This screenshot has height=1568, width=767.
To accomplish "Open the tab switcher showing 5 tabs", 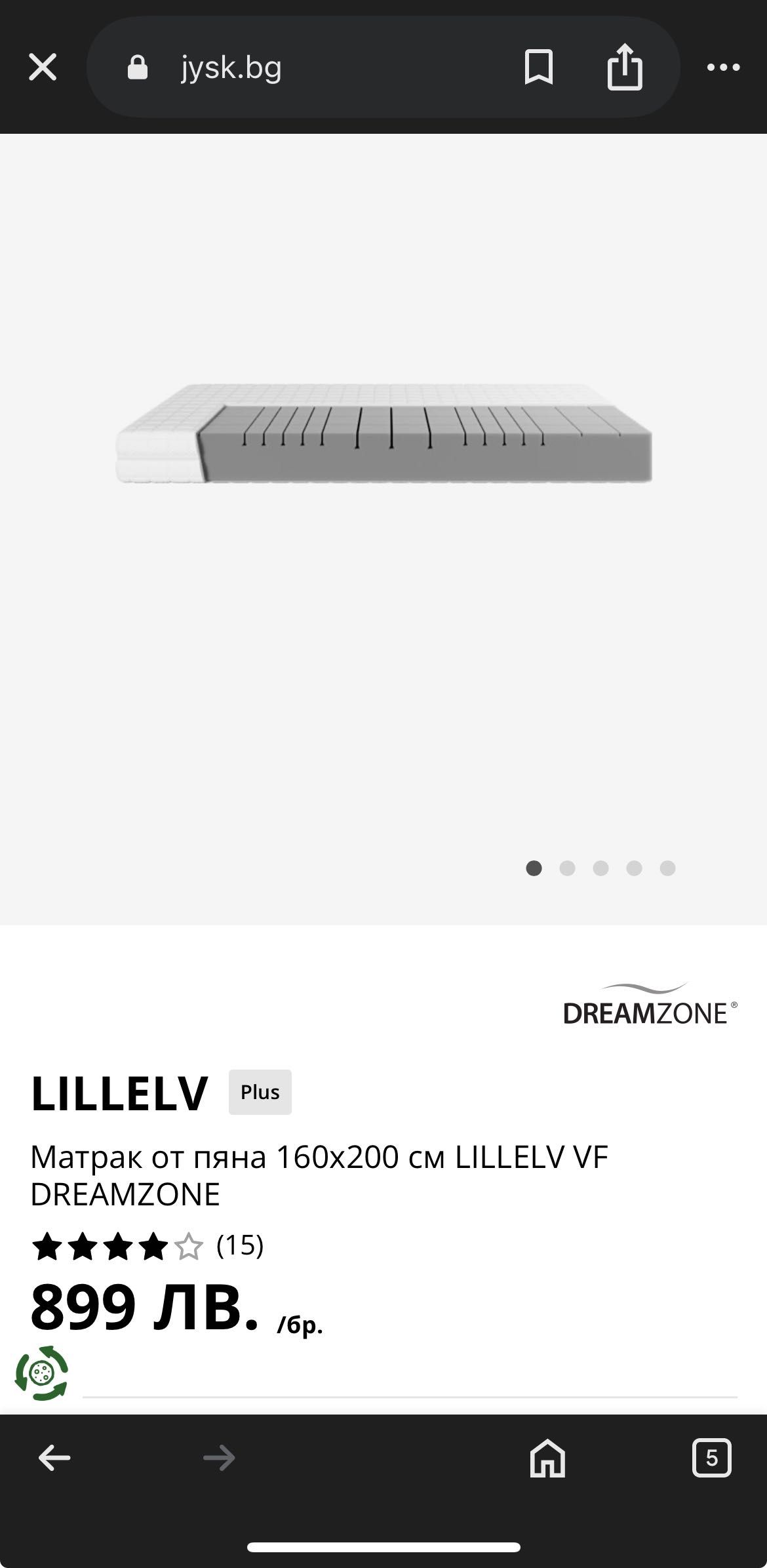I will 711,1458.
